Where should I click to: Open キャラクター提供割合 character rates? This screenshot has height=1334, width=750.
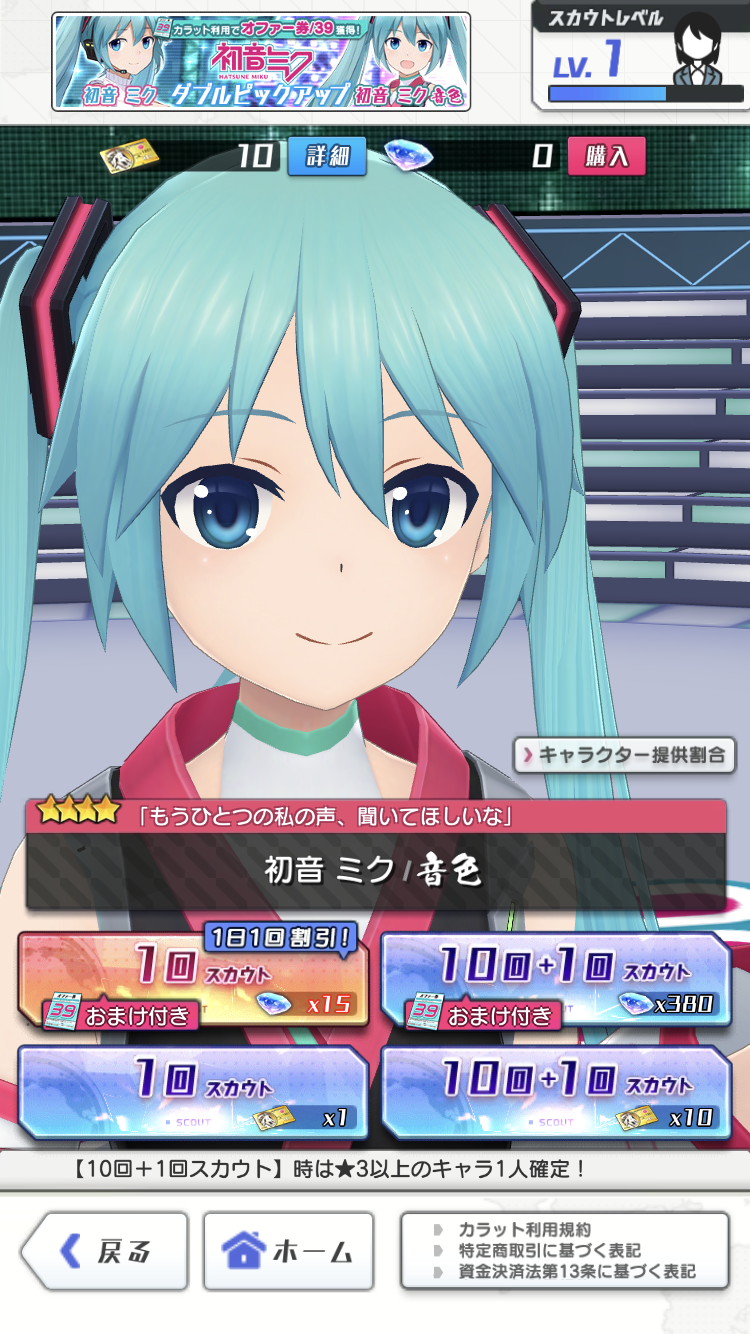pyautogui.click(x=624, y=755)
